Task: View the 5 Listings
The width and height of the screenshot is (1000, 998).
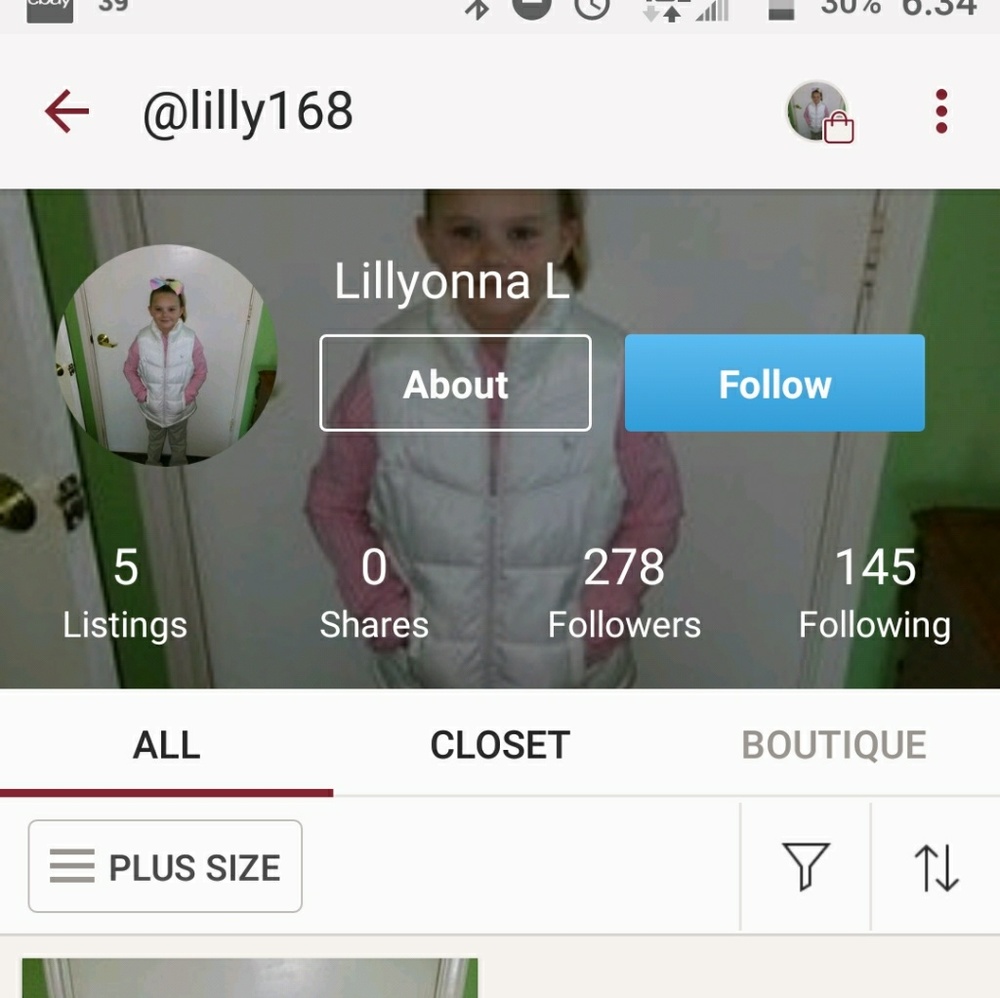Action: coord(125,594)
